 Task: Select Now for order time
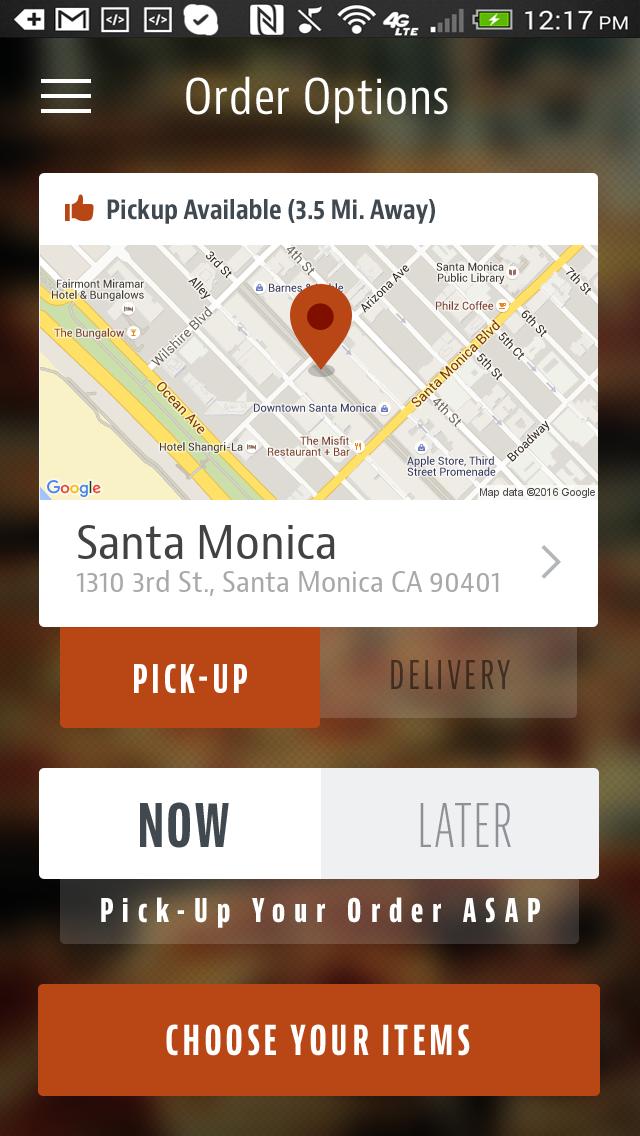181,824
